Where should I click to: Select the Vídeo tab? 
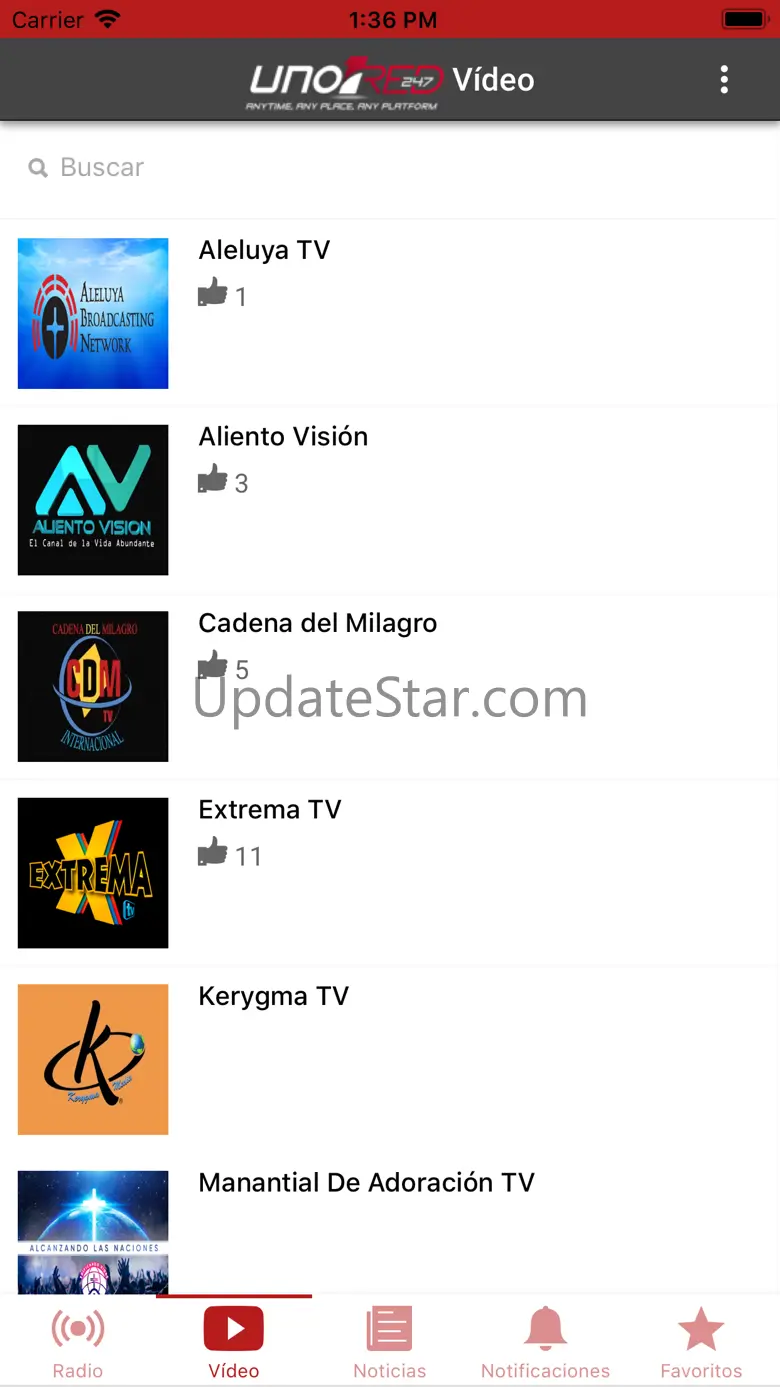click(234, 1342)
